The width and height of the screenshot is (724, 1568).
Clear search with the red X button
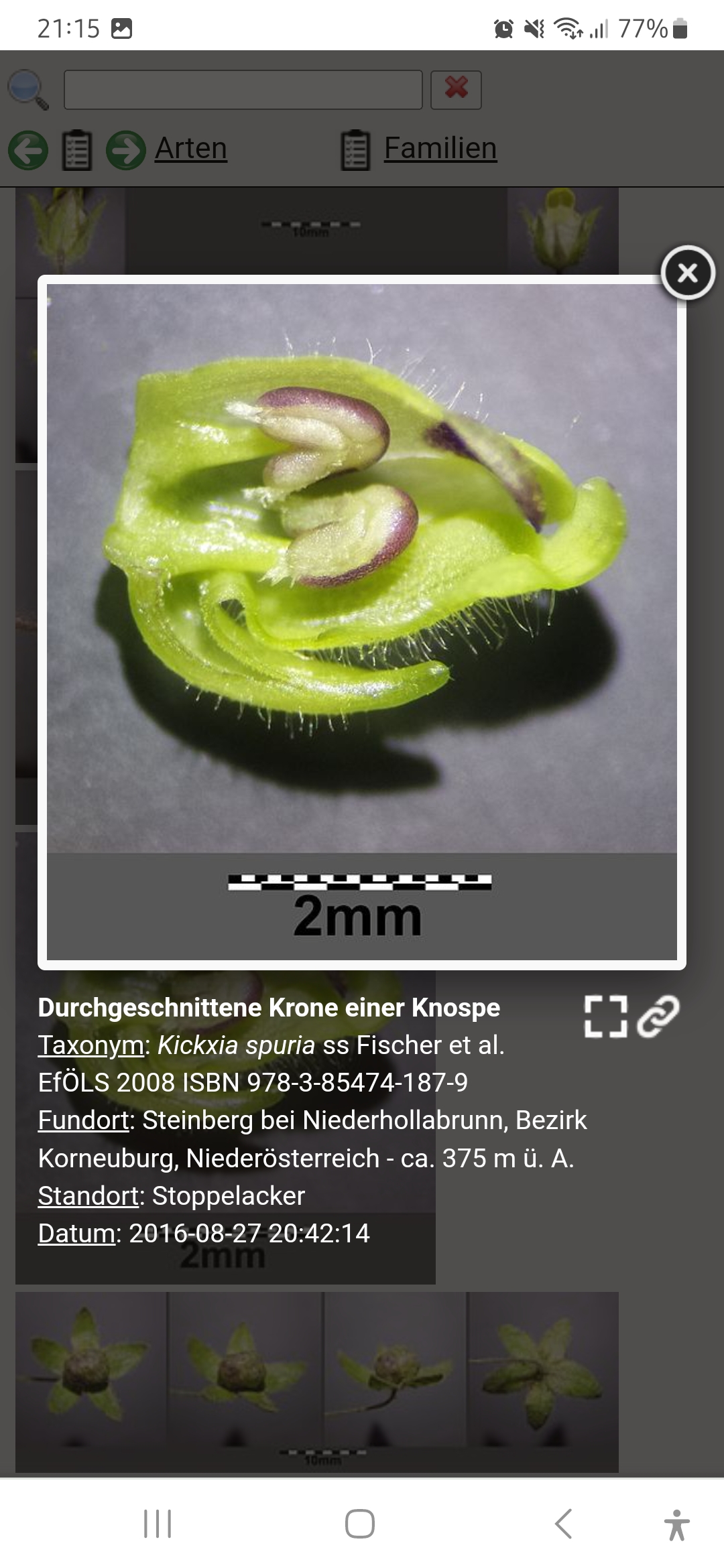click(x=456, y=90)
